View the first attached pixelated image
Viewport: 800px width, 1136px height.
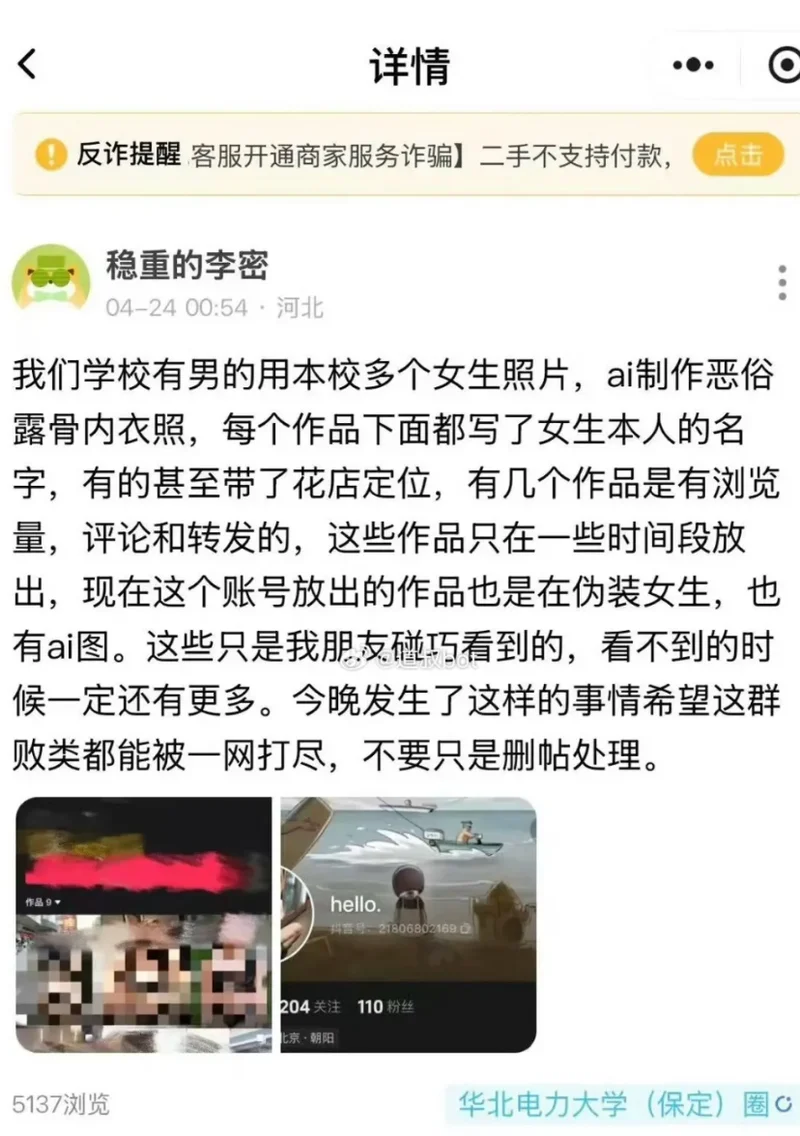coord(144,924)
